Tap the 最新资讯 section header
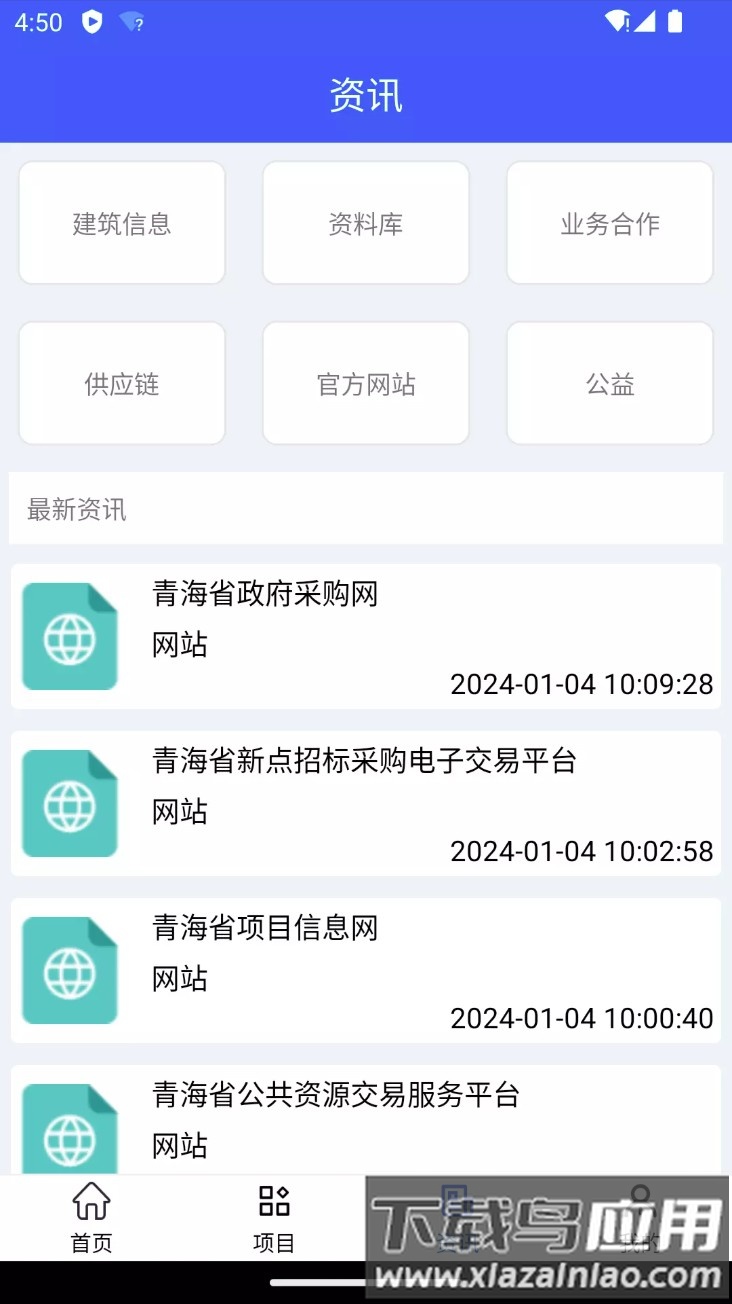732x1304 pixels. 75,509
